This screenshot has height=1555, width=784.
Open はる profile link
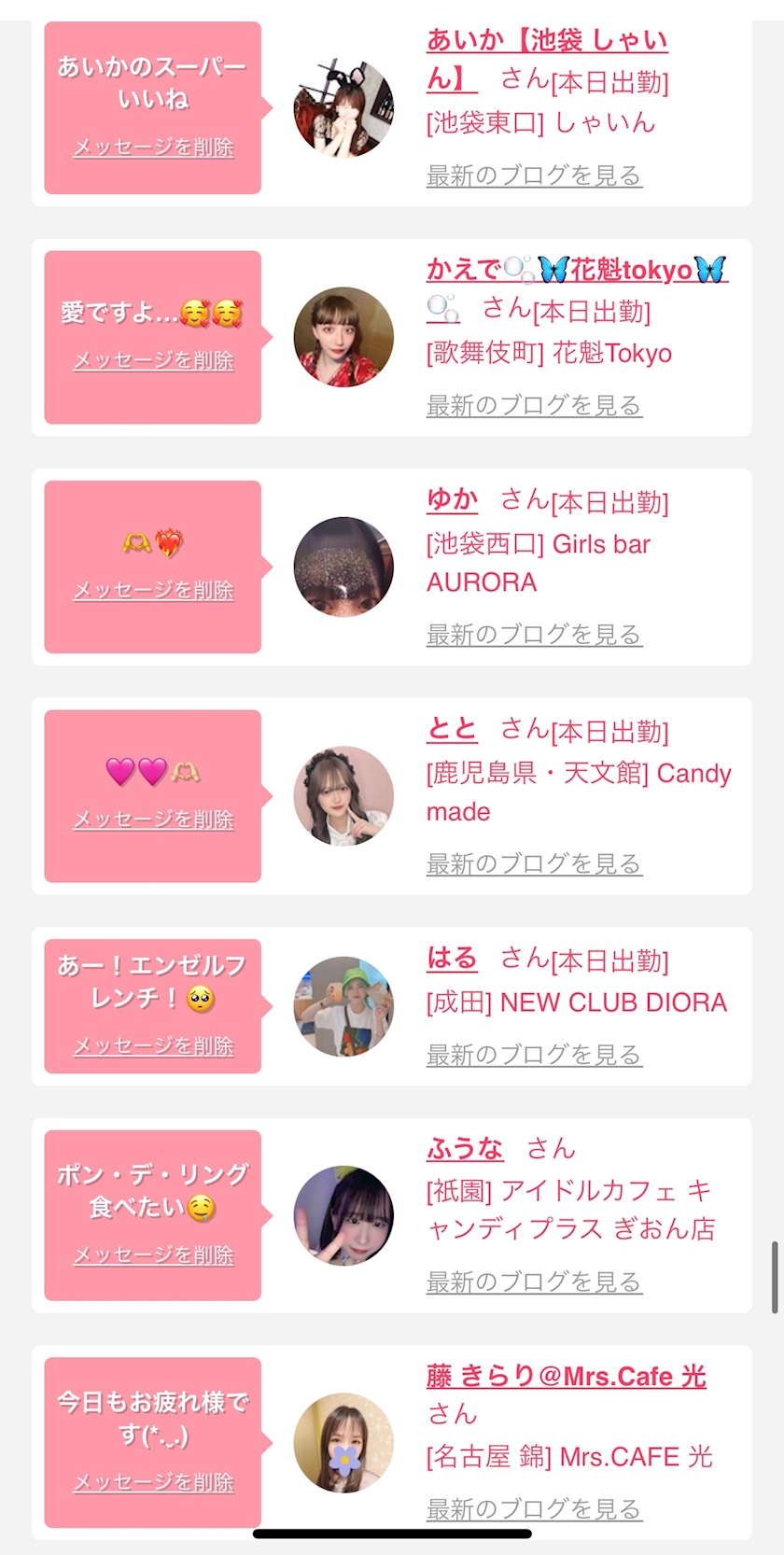coord(452,959)
